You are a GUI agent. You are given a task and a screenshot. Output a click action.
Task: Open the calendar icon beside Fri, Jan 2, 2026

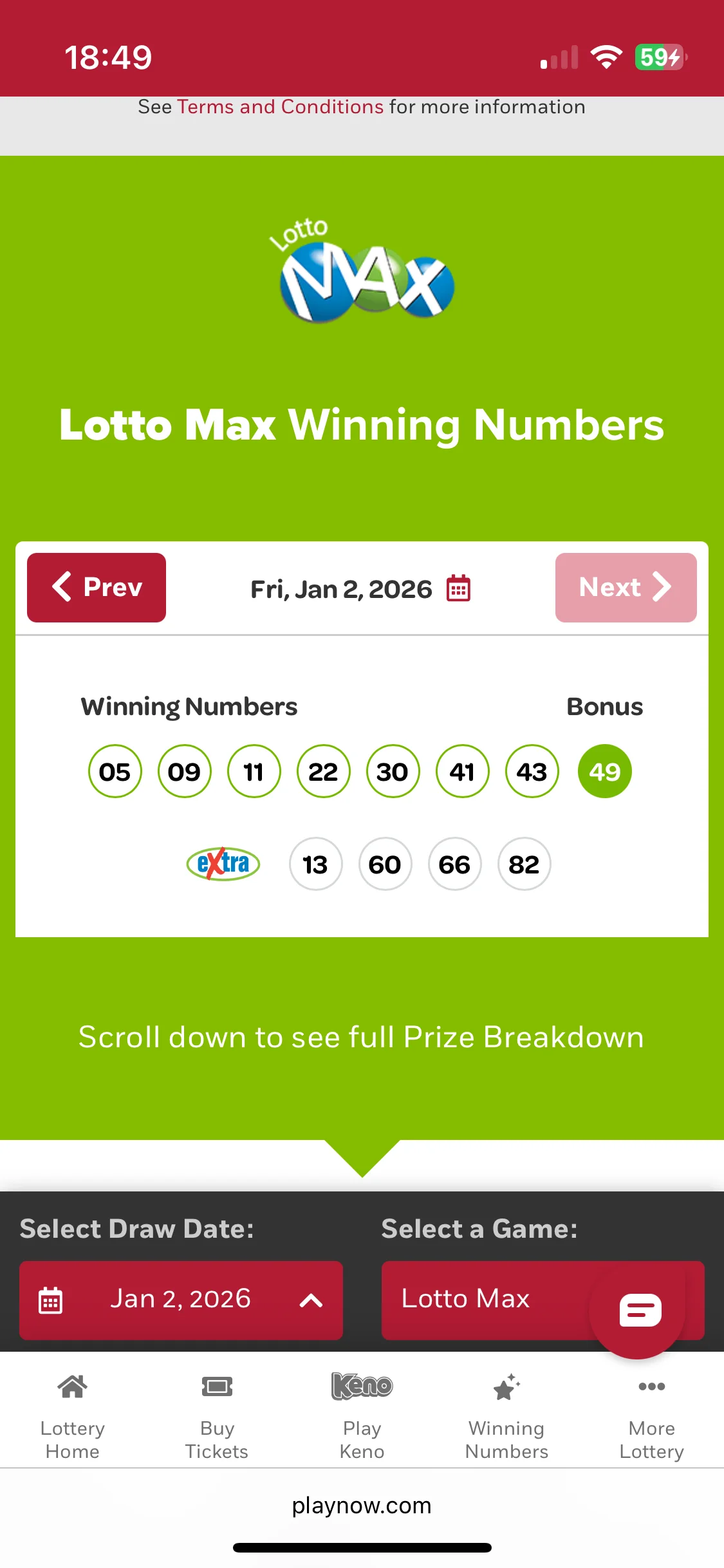[458, 588]
